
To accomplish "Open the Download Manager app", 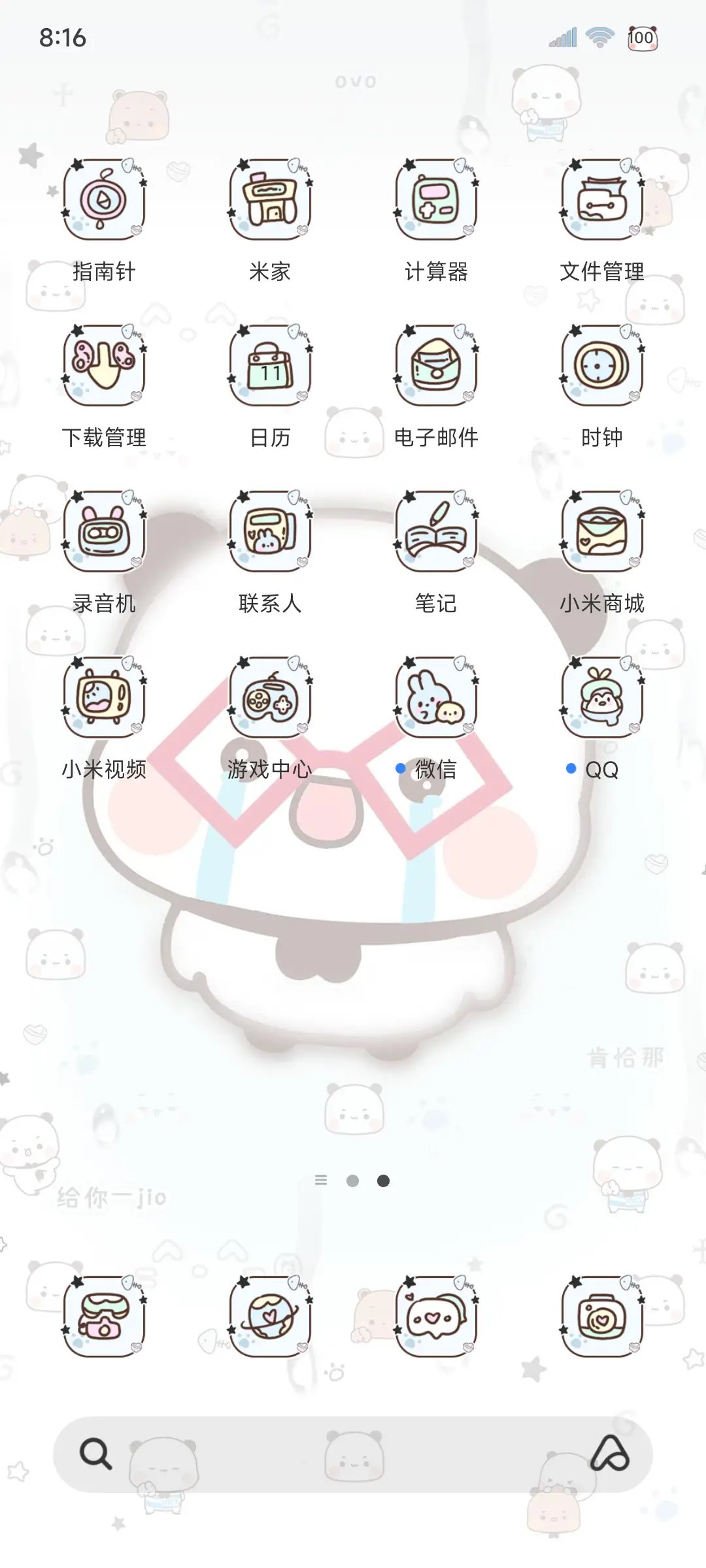I will click(x=103, y=366).
